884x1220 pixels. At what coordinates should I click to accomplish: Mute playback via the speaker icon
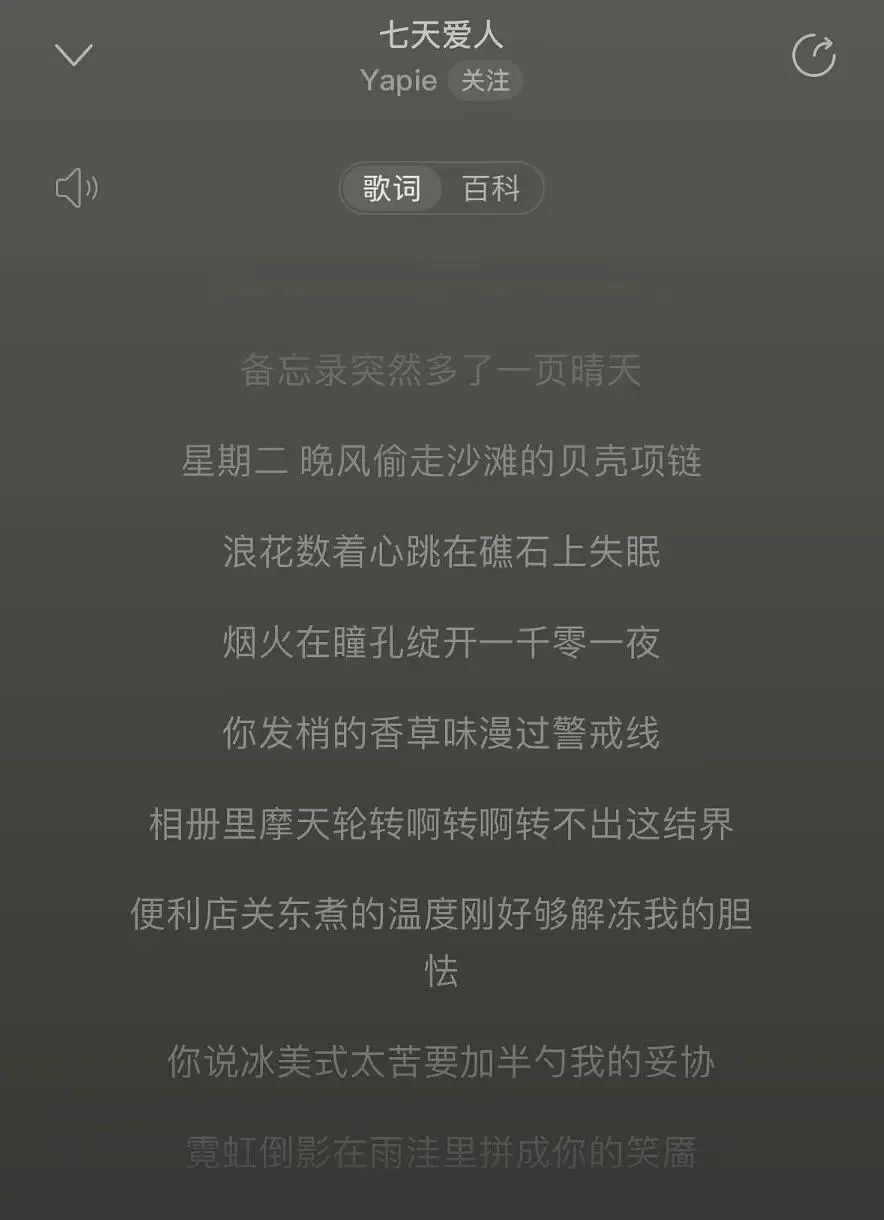click(x=78, y=188)
